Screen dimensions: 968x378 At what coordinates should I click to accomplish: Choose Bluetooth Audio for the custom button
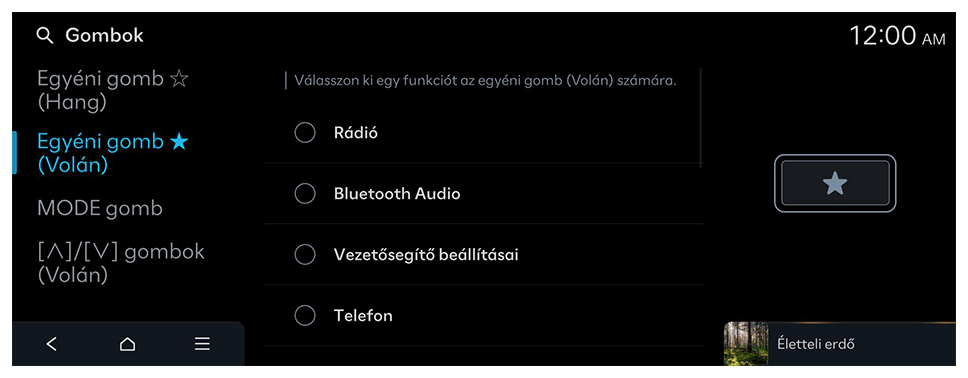tap(483, 193)
